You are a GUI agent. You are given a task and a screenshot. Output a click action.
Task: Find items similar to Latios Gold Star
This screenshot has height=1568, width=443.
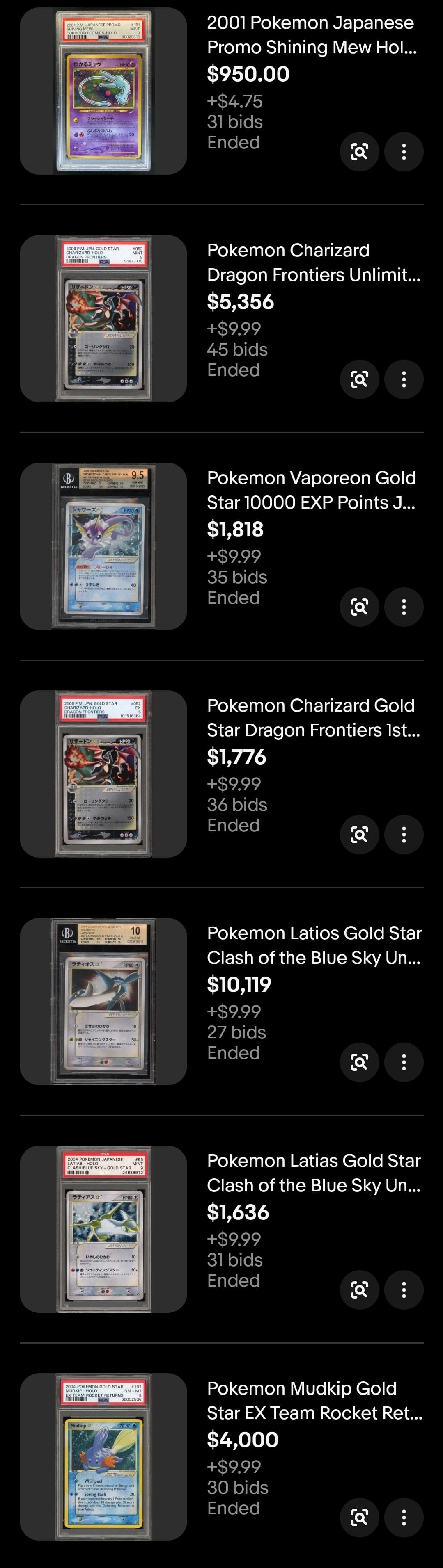tap(360, 1062)
